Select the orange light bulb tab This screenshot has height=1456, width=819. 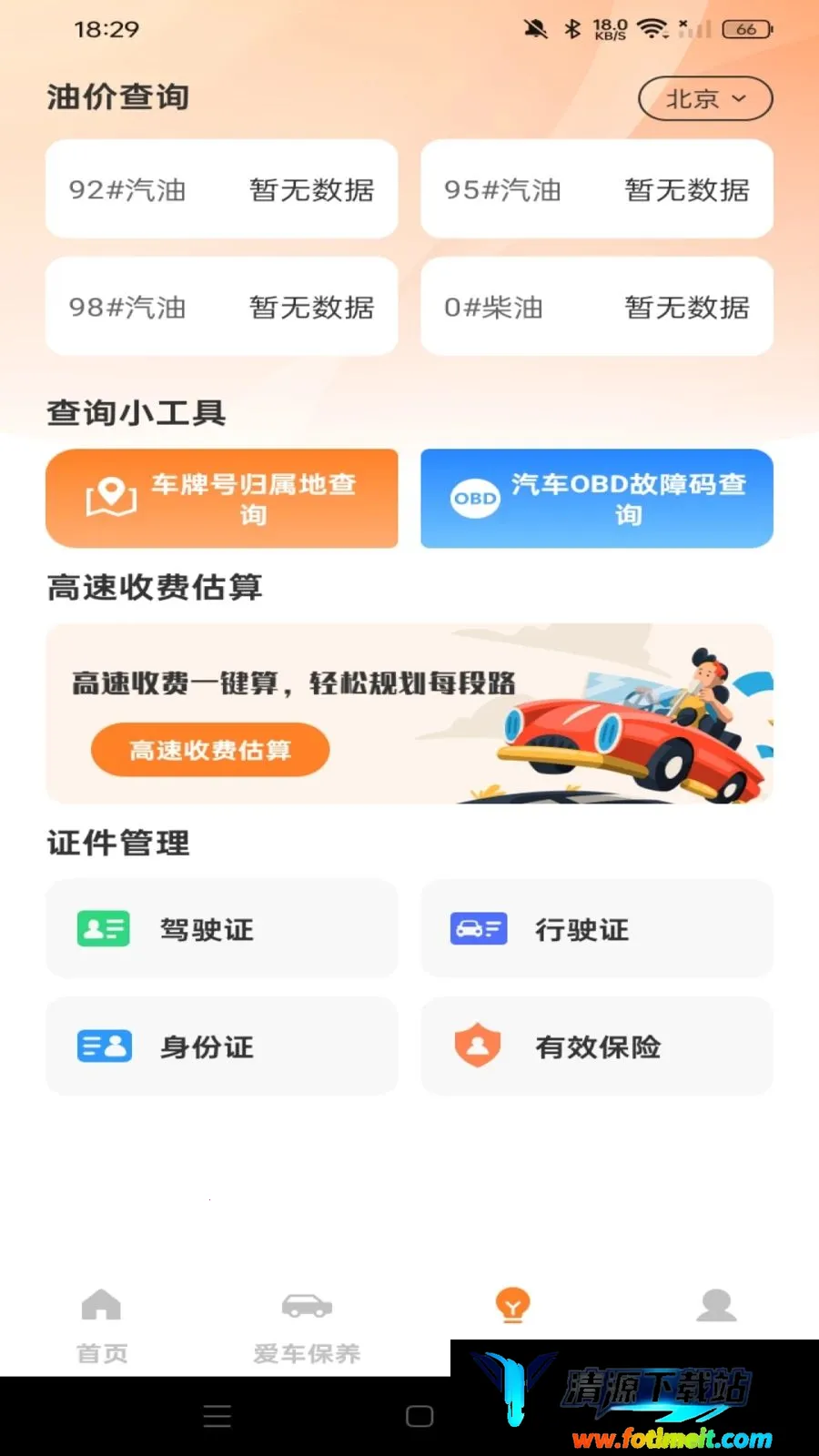(x=512, y=1306)
